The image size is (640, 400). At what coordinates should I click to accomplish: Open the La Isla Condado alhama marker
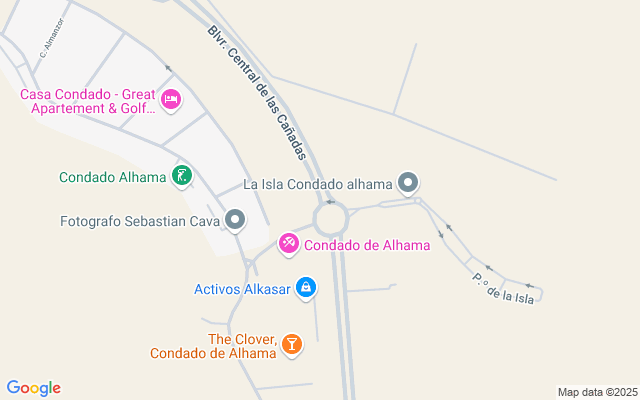tap(407, 183)
